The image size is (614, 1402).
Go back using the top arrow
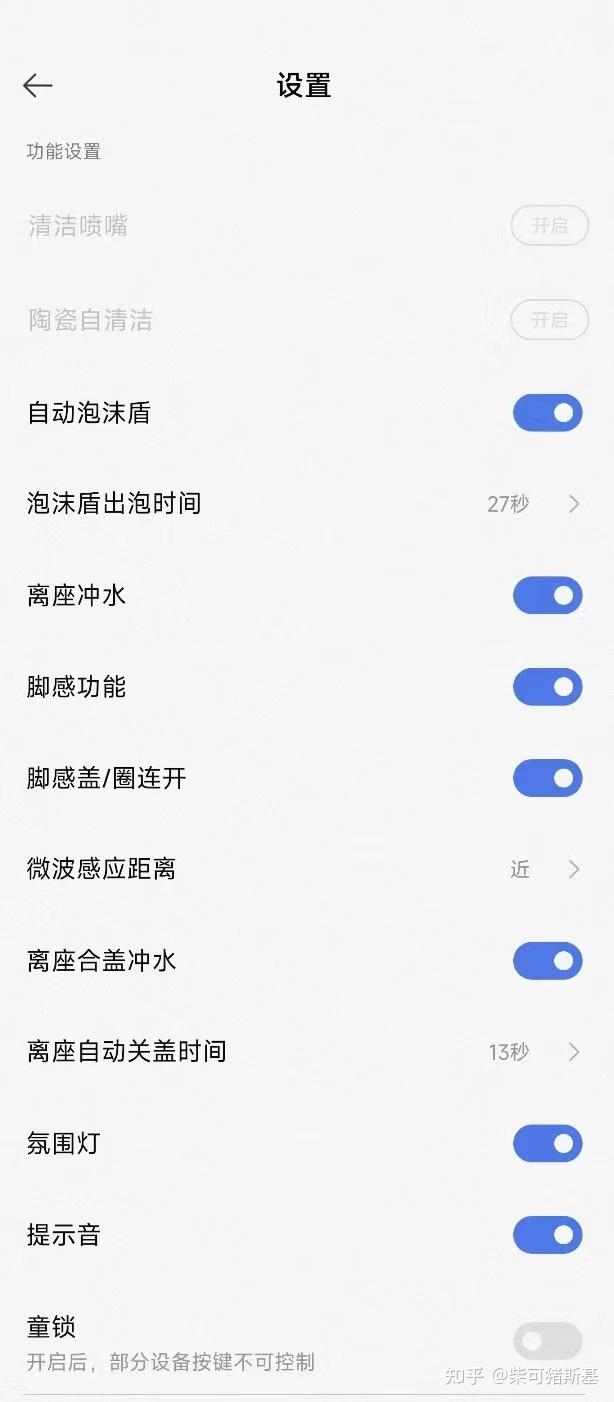(38, 86)
